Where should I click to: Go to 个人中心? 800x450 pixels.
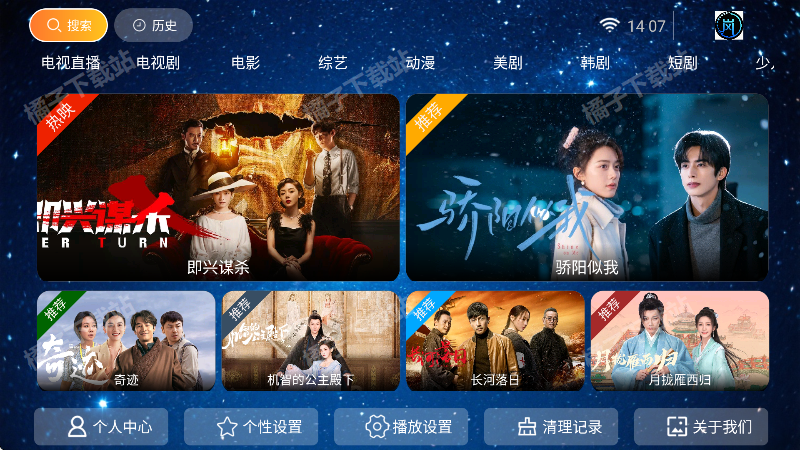pyautogui.click(x=109, y=427)
